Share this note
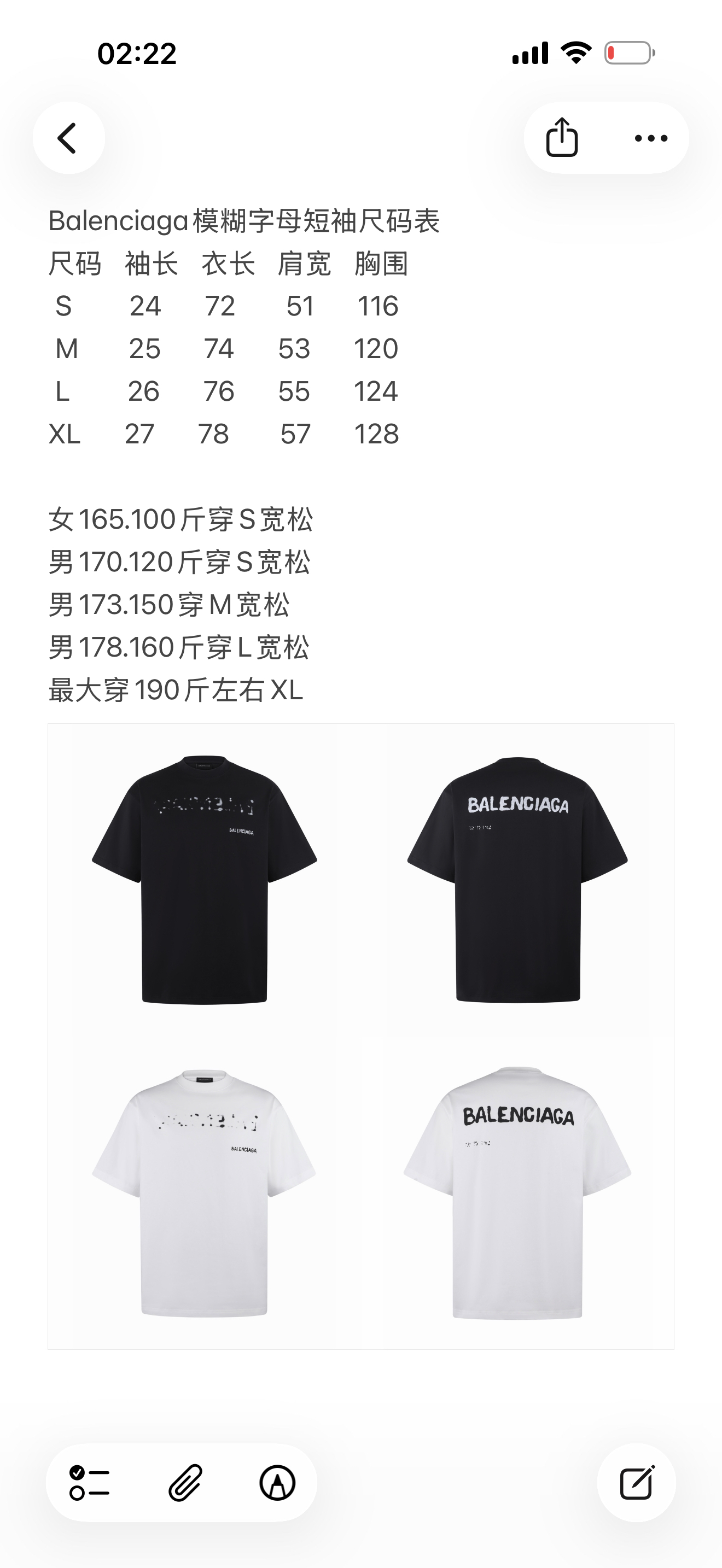The width and height of the screenshot is (722, 1568). 562,138
